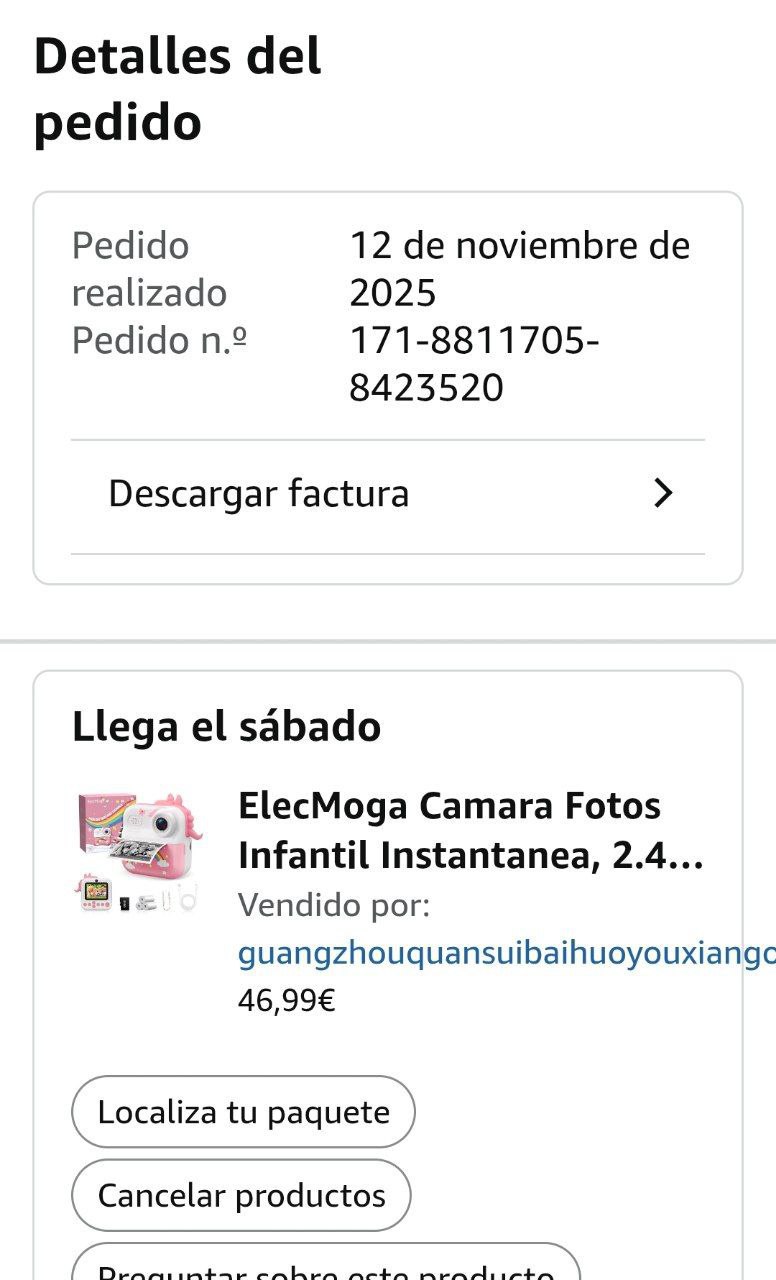Open the Descargar factura row
Image resolution: width=776 pixels, height=1280 pixels.
[388, 494]
